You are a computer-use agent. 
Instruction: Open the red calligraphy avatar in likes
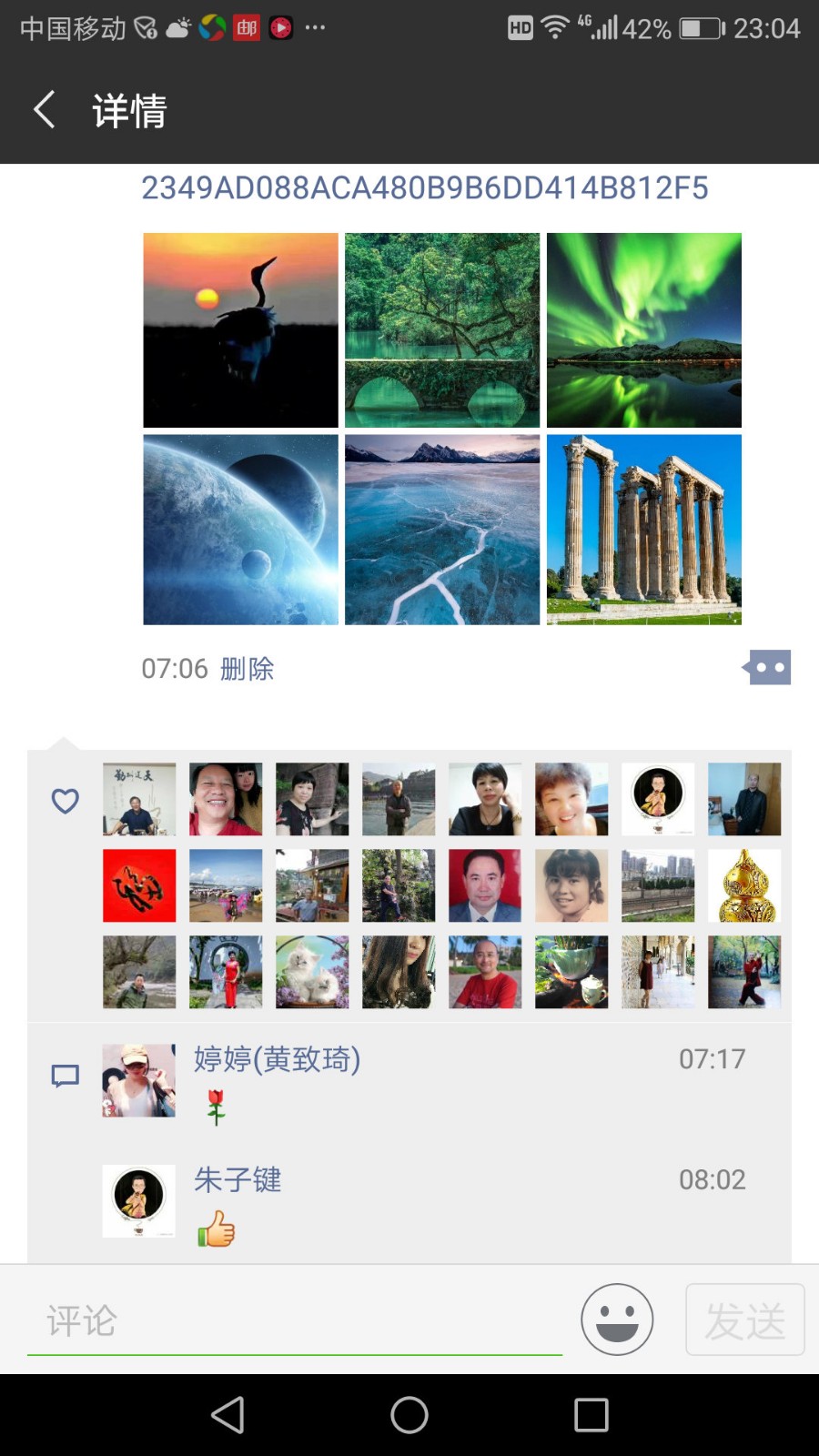pos(139,885)
